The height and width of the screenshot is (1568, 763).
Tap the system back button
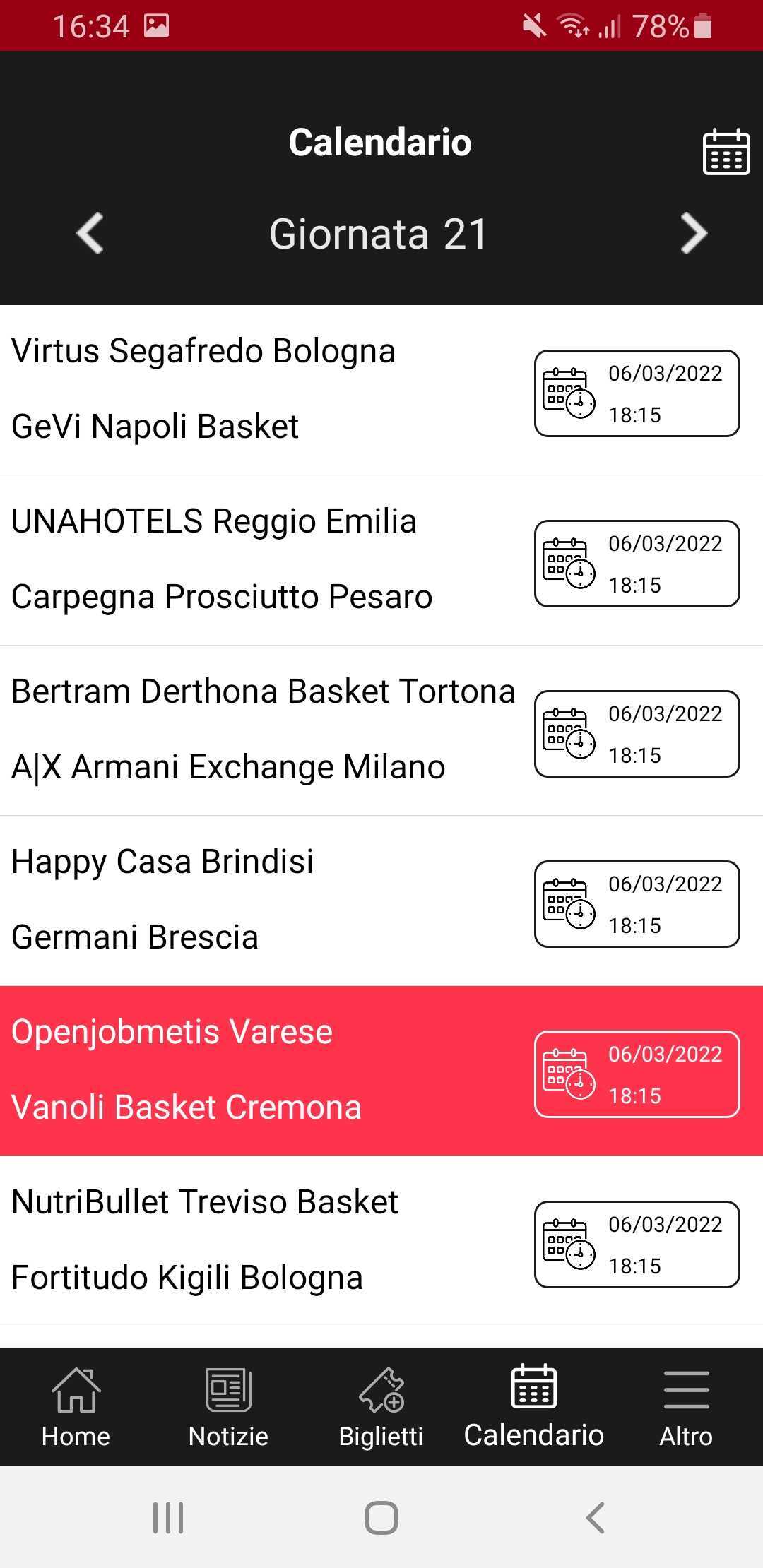pos(596,1517)
